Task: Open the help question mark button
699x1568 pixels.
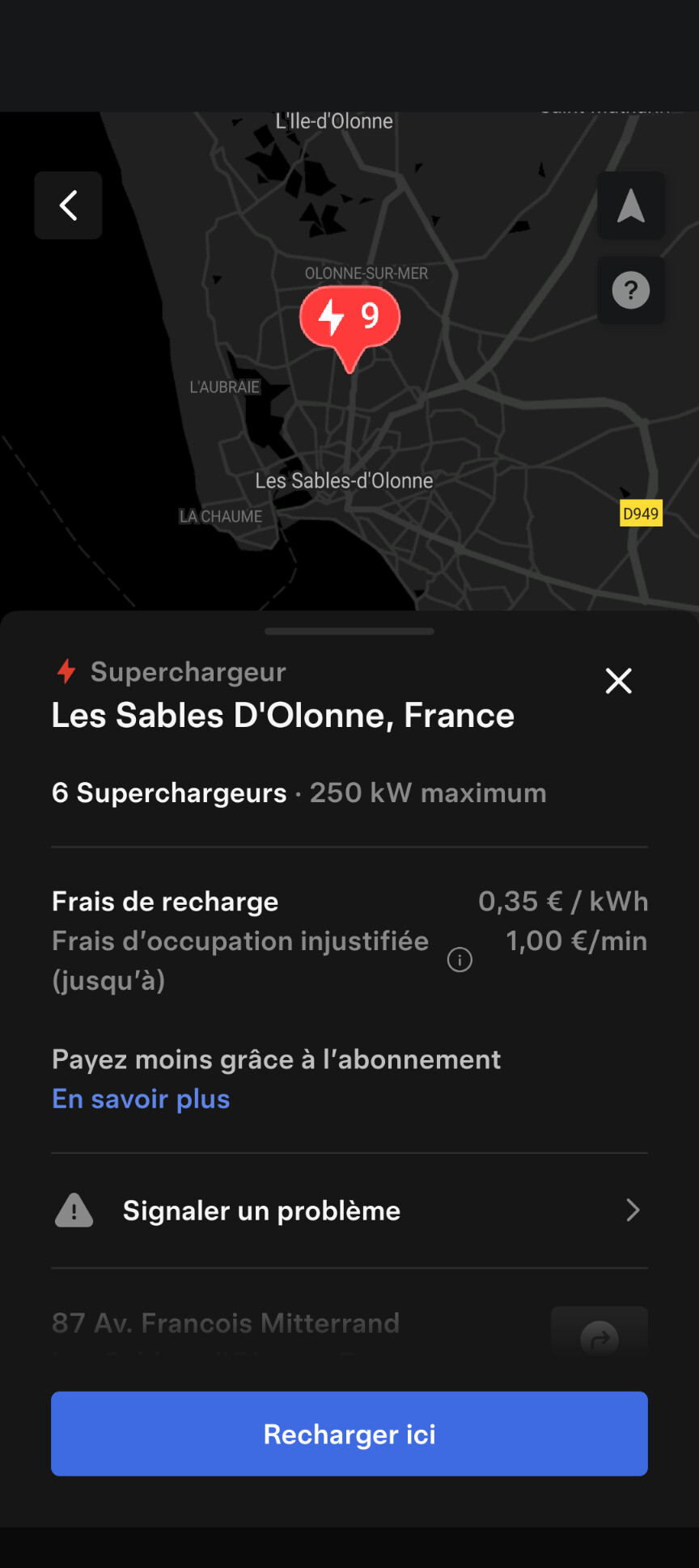Action: 630,290
